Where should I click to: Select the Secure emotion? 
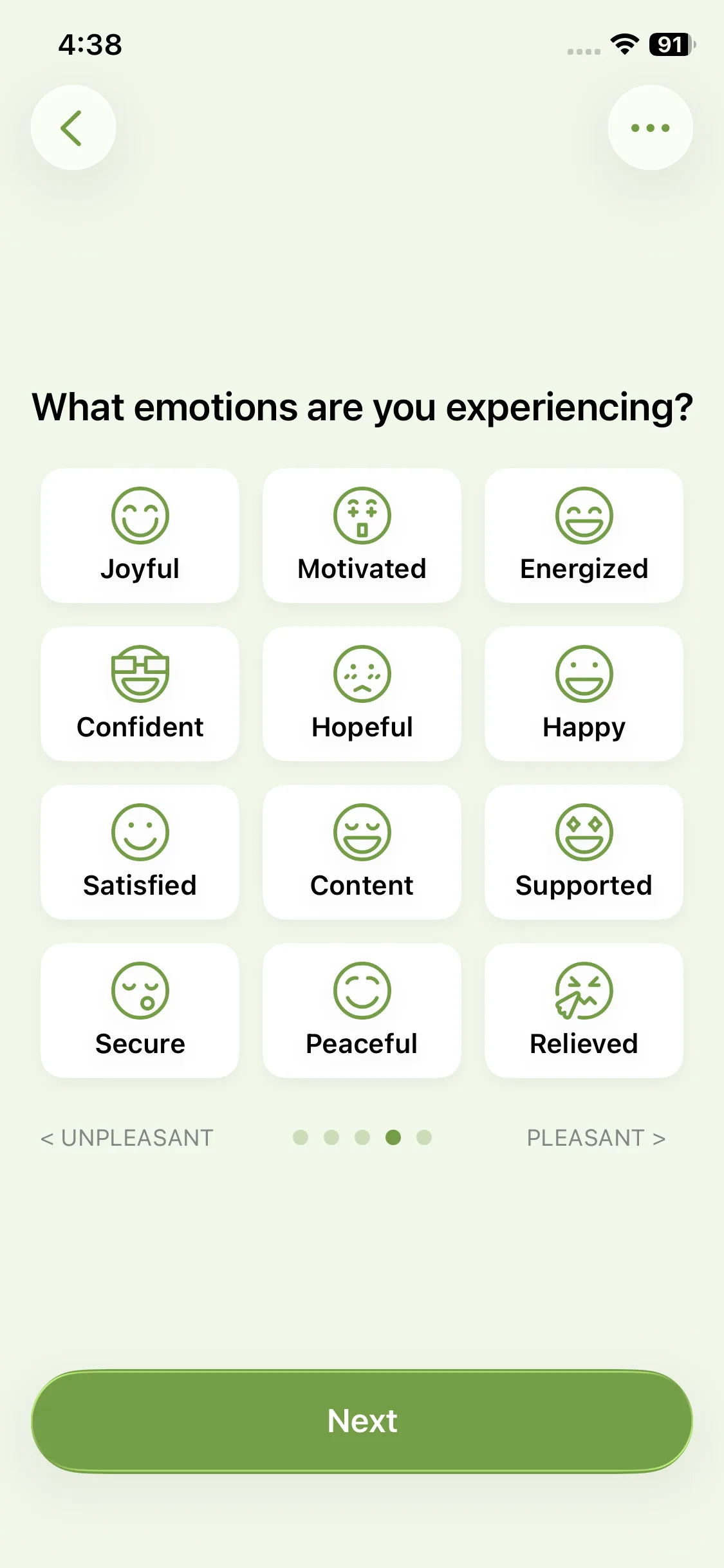tap(140, 1011)
